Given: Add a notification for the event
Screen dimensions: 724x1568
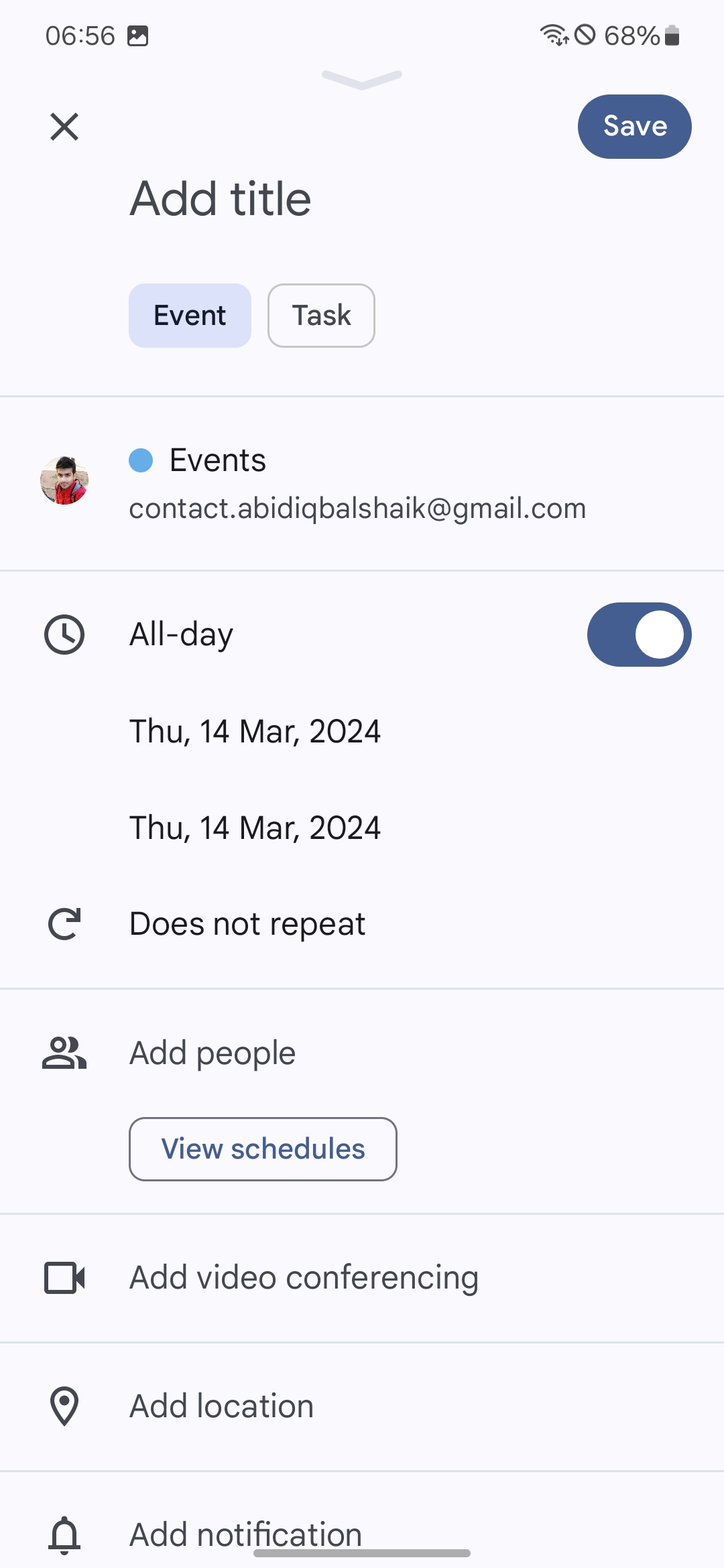Looking at the screenshot, I should pos(245,1533).
